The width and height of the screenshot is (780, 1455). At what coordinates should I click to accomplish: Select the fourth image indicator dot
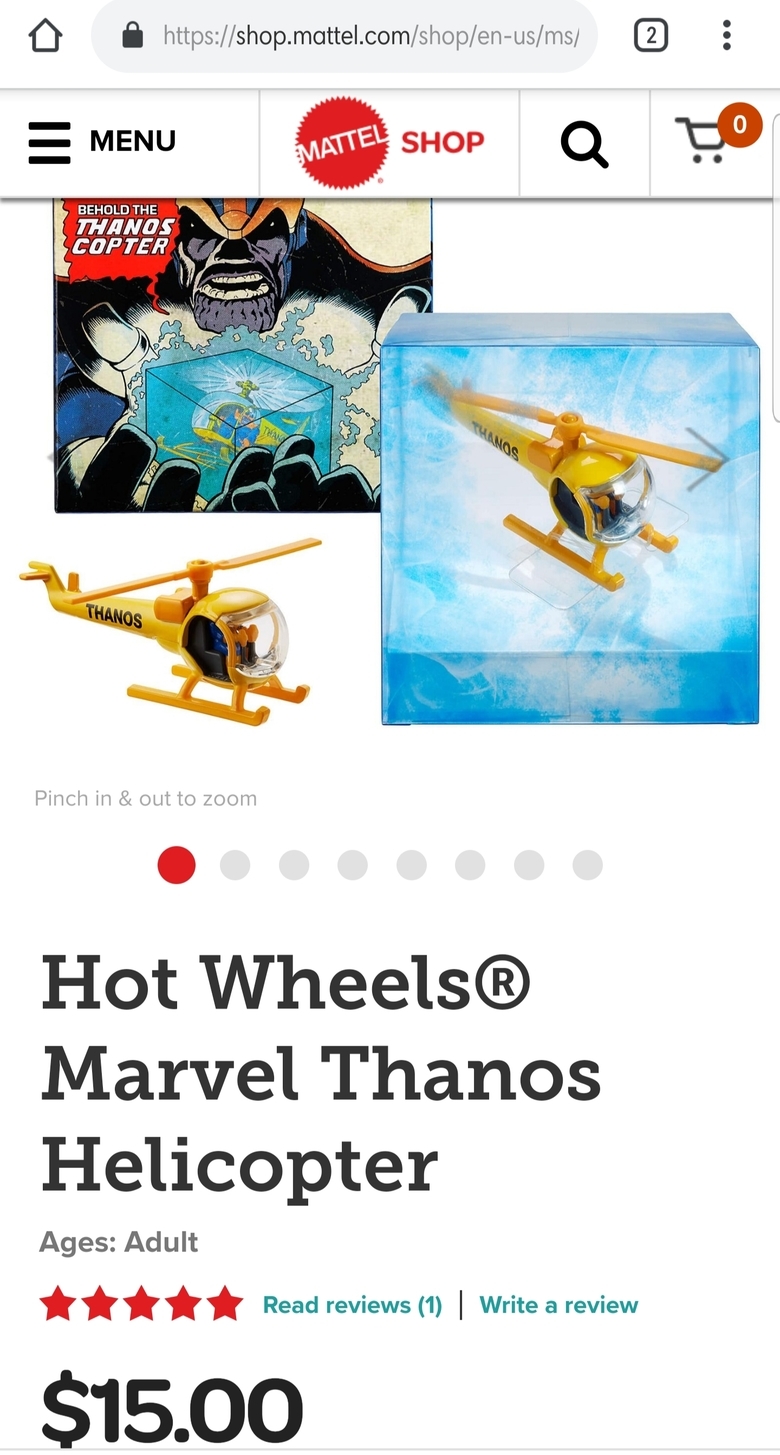click(352, 865)
